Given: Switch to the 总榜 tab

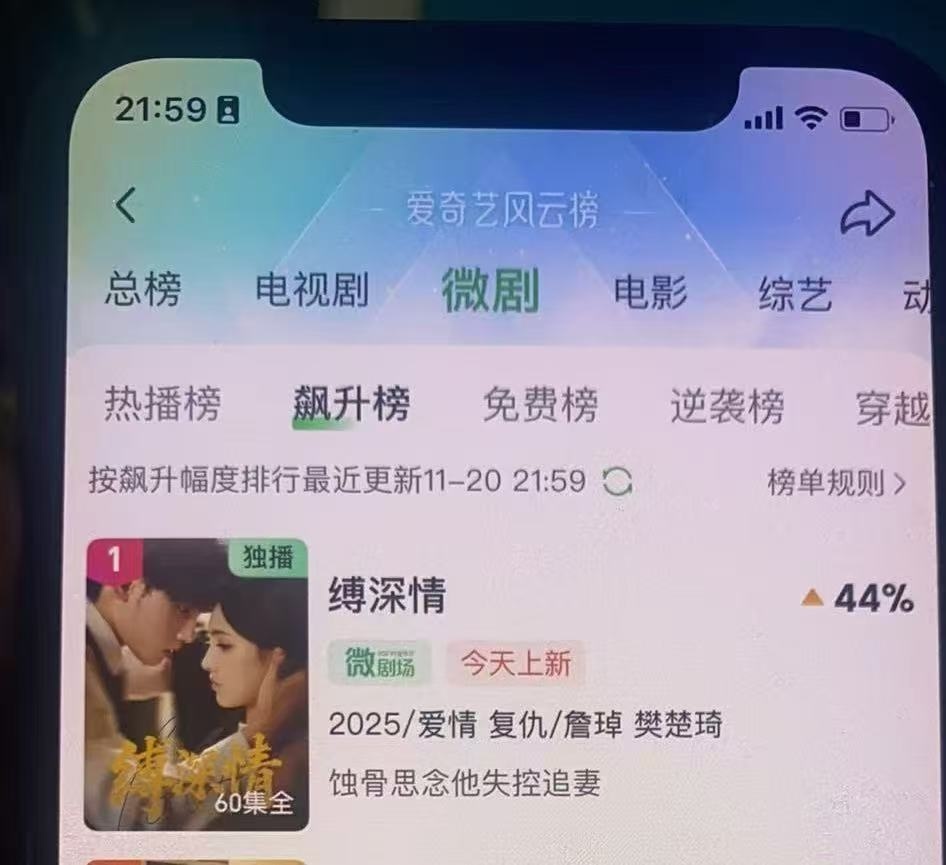Looking at the screenshot, I should tap(143, 292).
